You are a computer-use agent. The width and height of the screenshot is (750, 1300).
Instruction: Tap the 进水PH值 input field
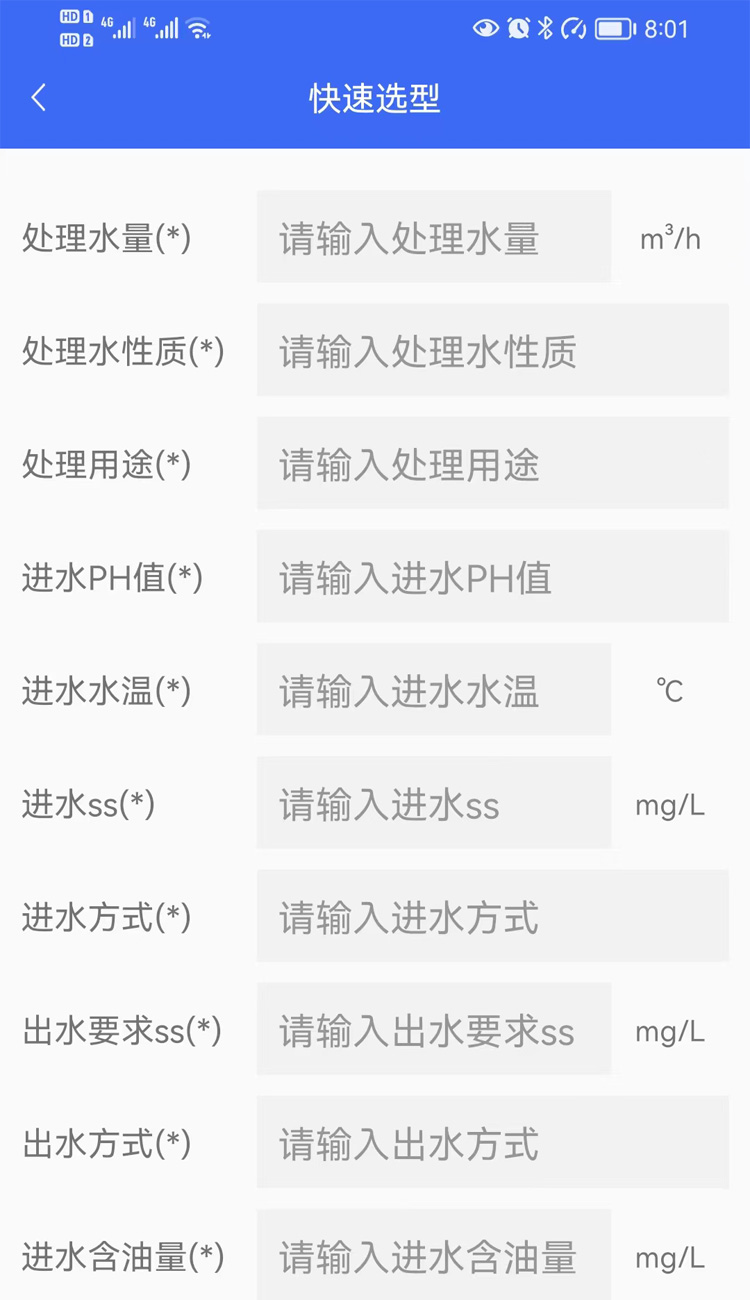coord(493,576)
